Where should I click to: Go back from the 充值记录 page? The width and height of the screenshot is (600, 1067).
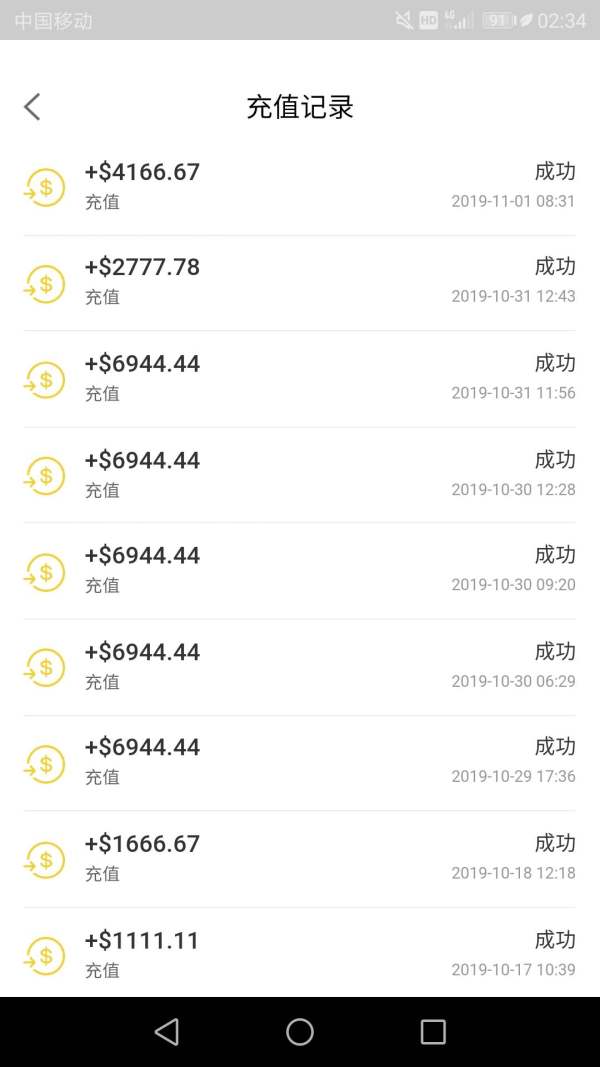coord(32,107)
